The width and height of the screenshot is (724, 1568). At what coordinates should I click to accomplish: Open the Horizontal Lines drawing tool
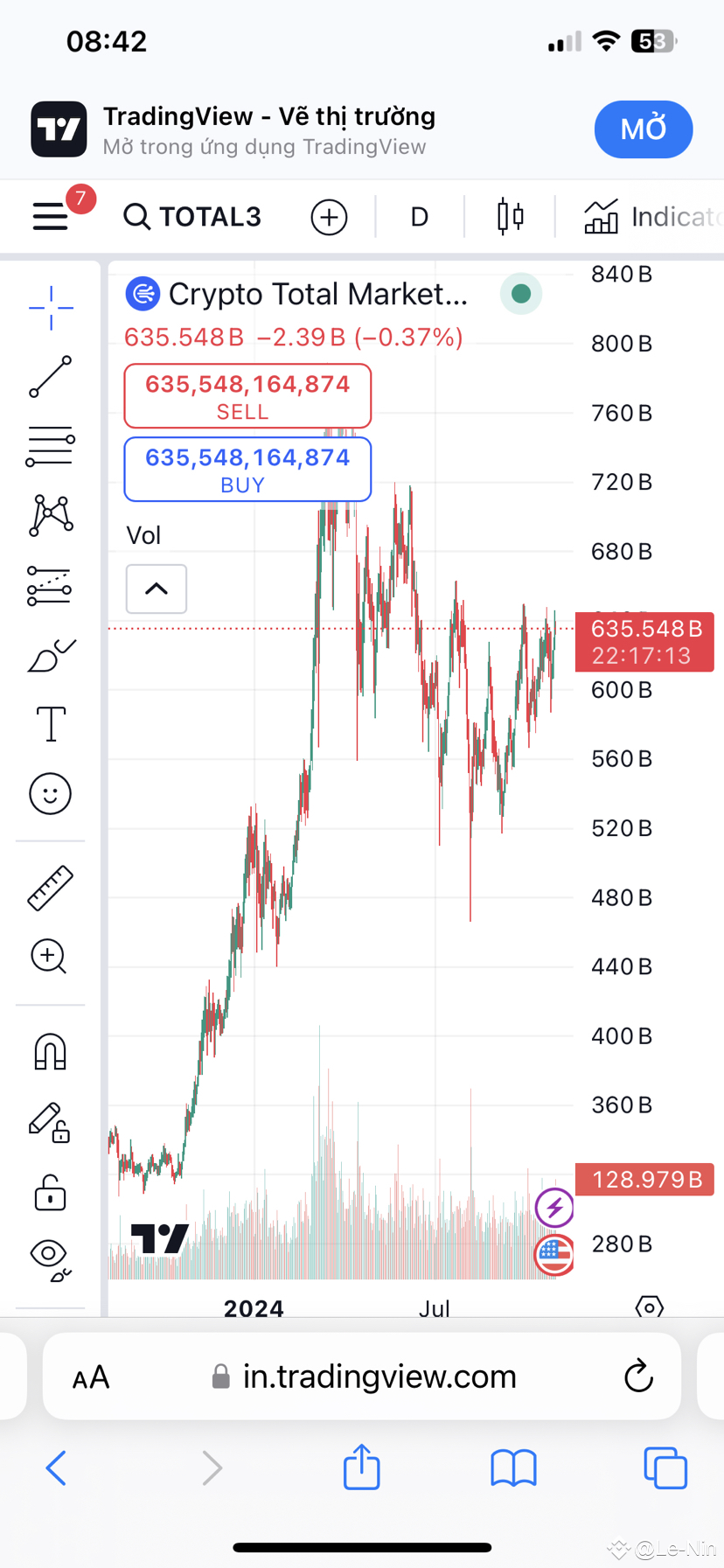coord(50,447)
